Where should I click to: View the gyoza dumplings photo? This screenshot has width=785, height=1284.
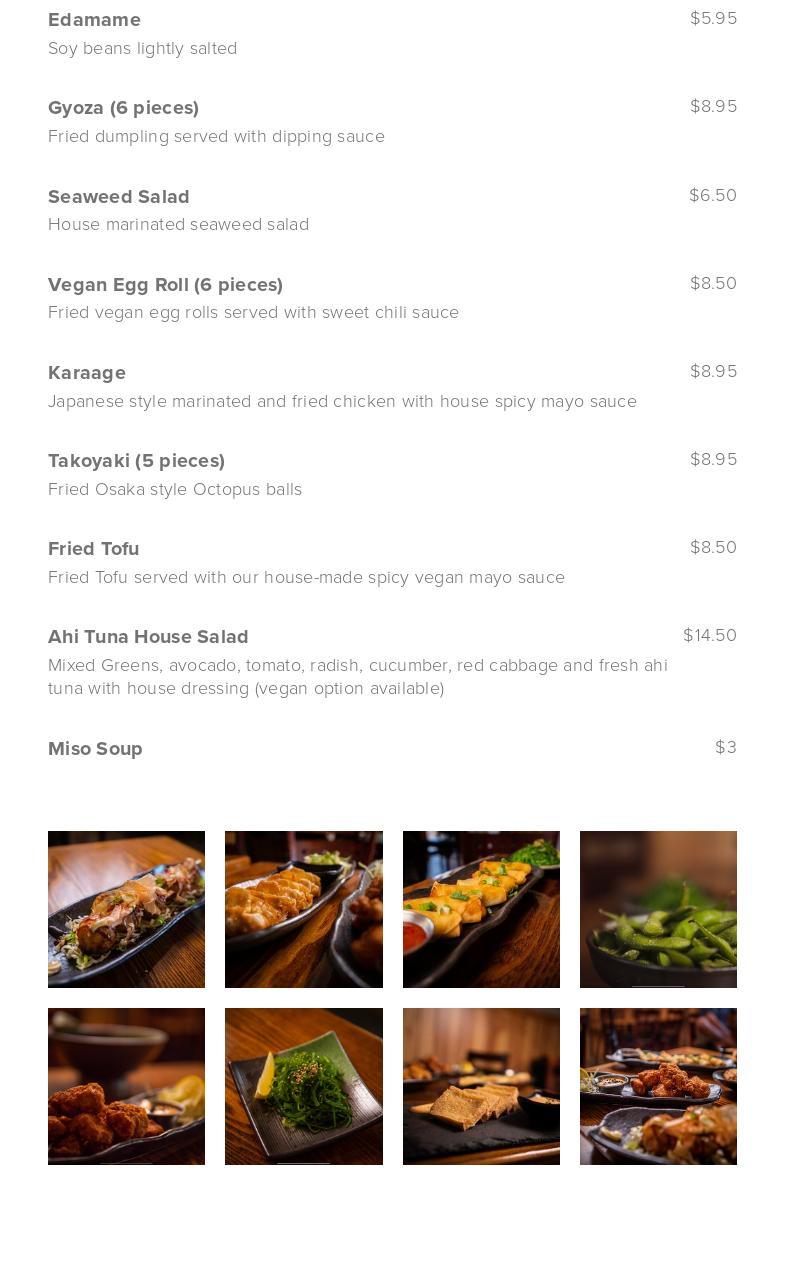pyautogui.click(x=303, y=909)
